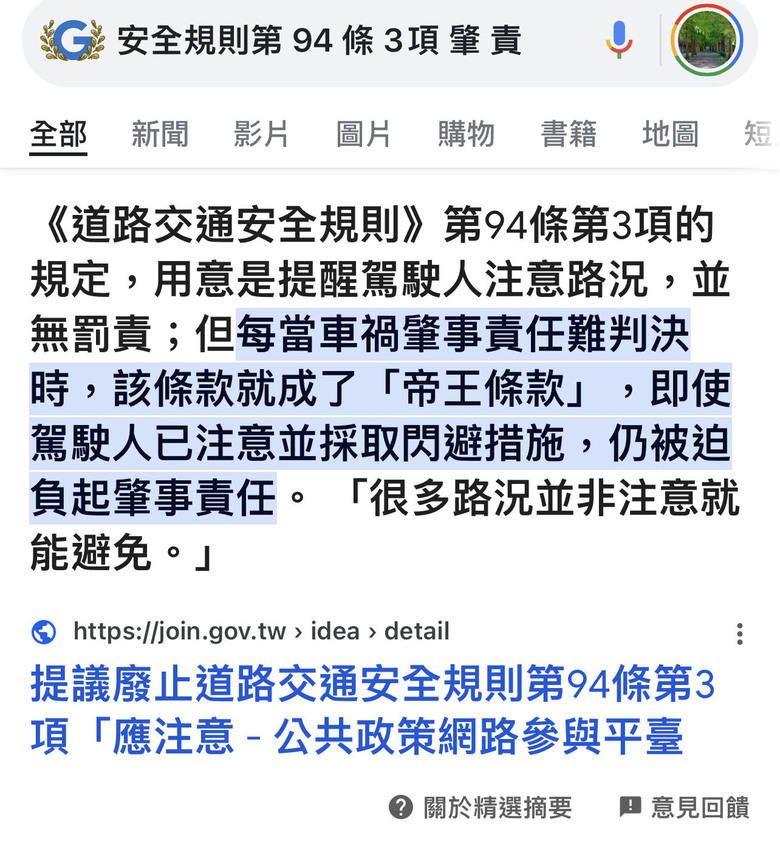Viewport: 780px width, 841px height.
Task: Go to Google home via the logo
Action: [x=72, y=40]
